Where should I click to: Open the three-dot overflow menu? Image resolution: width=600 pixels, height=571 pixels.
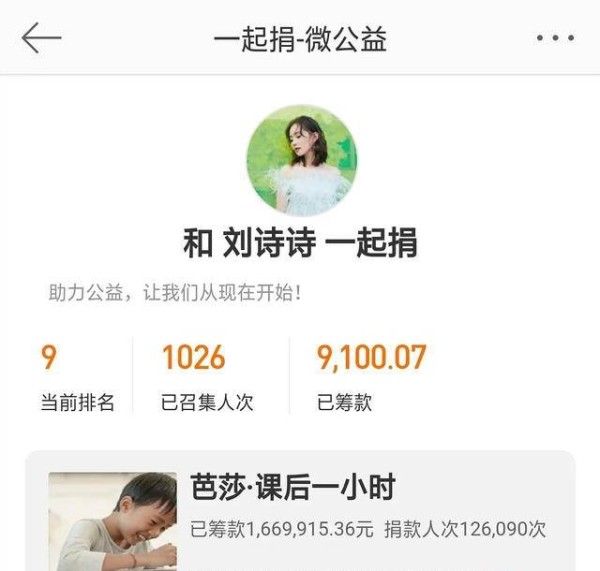click(x=555, y=39)
